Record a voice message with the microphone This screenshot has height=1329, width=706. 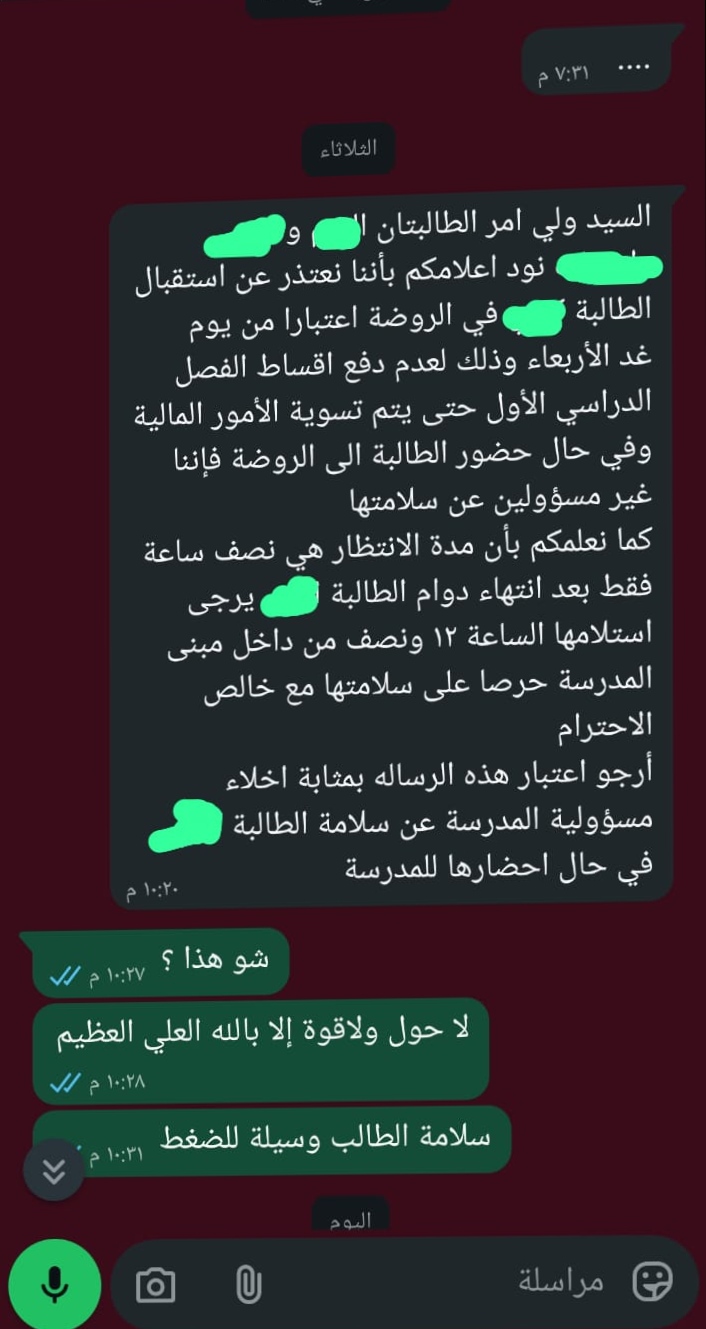[54, 1283]
